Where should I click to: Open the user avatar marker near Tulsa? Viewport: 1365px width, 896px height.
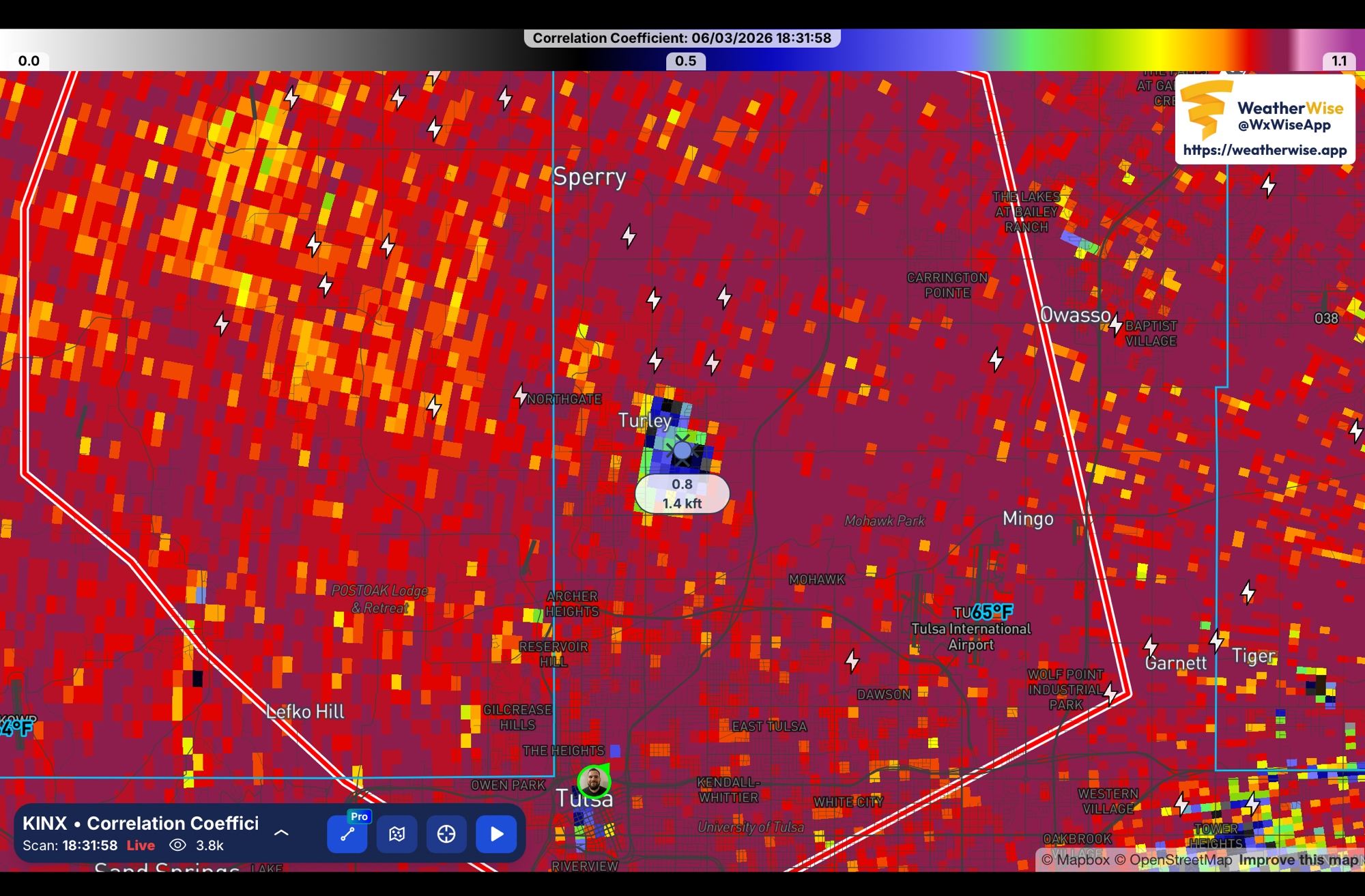[x=594, y=781]
